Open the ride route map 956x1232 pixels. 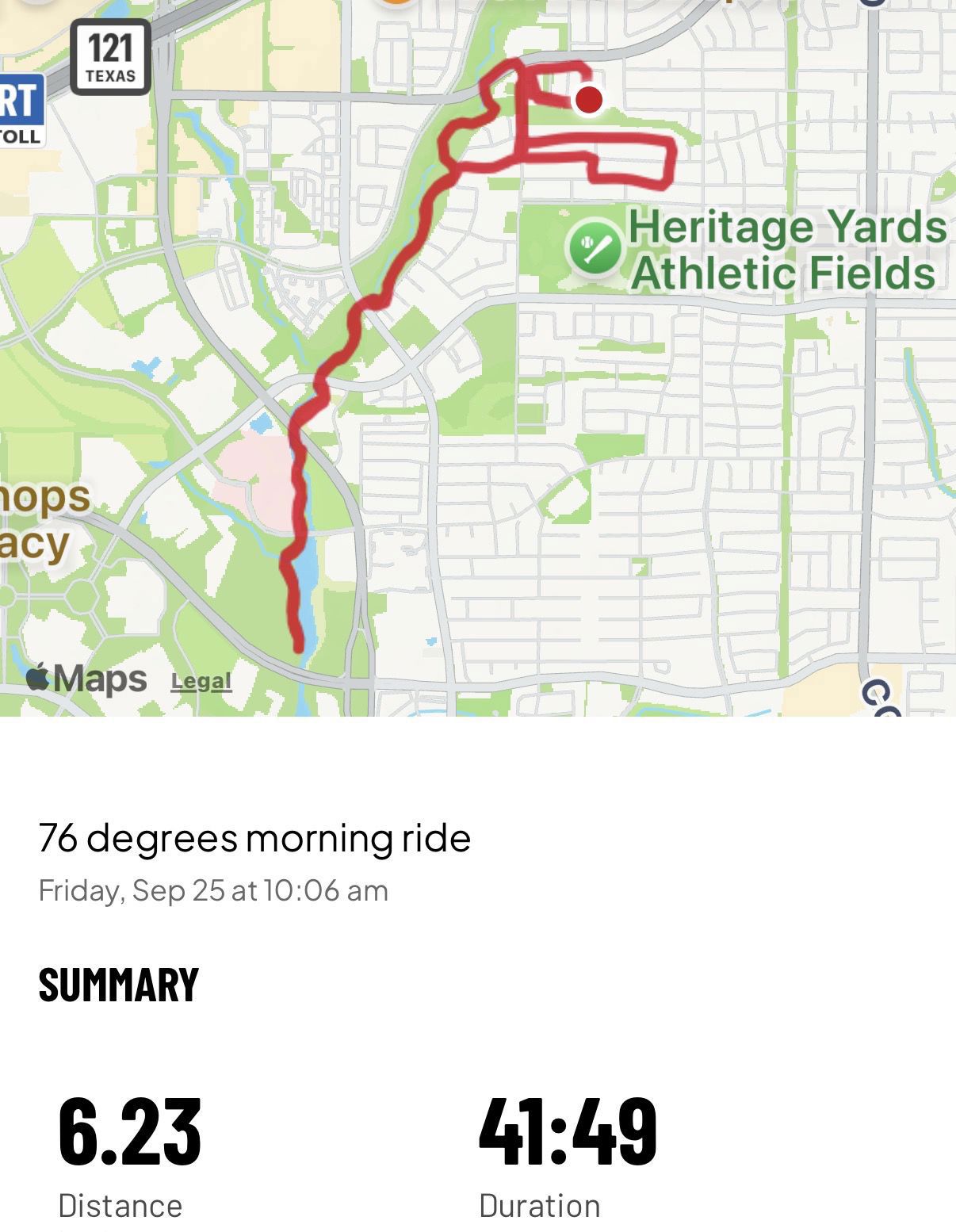pyautogui.click(x=478, y=358)
